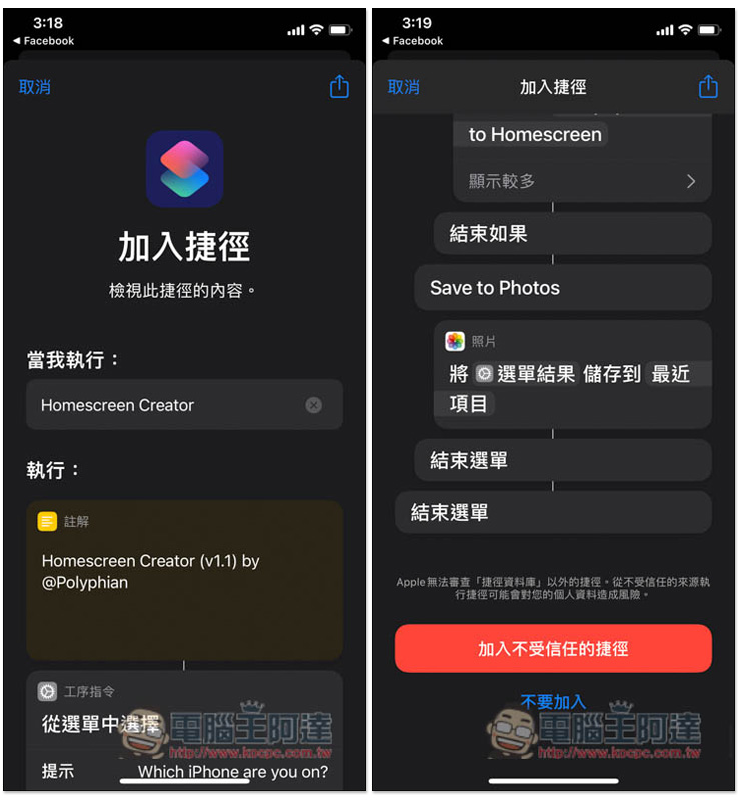Tap the red 加入不受信任的捷徑 button
The width and height of the screenshot is (738, 800).
[553, 649]
